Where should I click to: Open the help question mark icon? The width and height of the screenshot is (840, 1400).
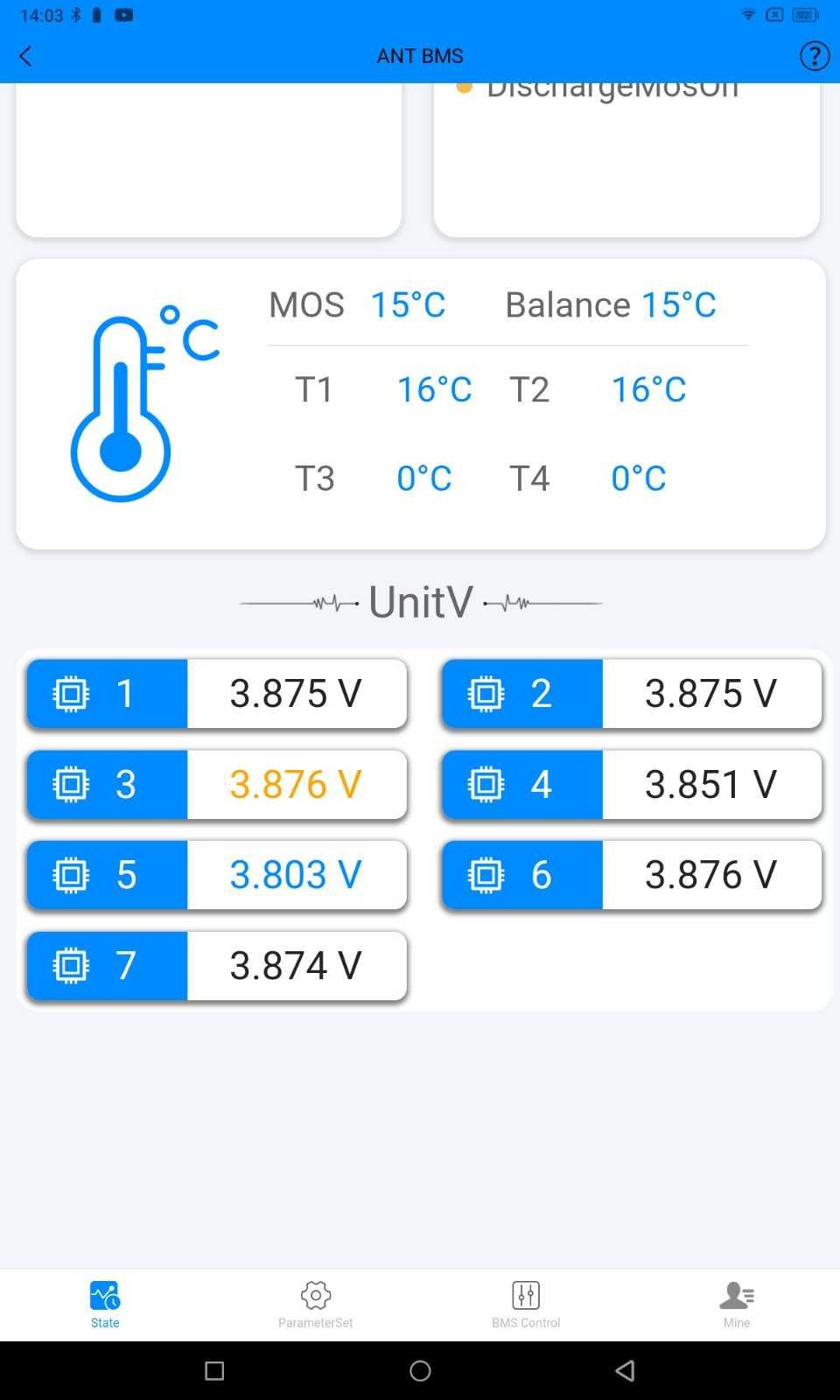click(x=814, y=56)
